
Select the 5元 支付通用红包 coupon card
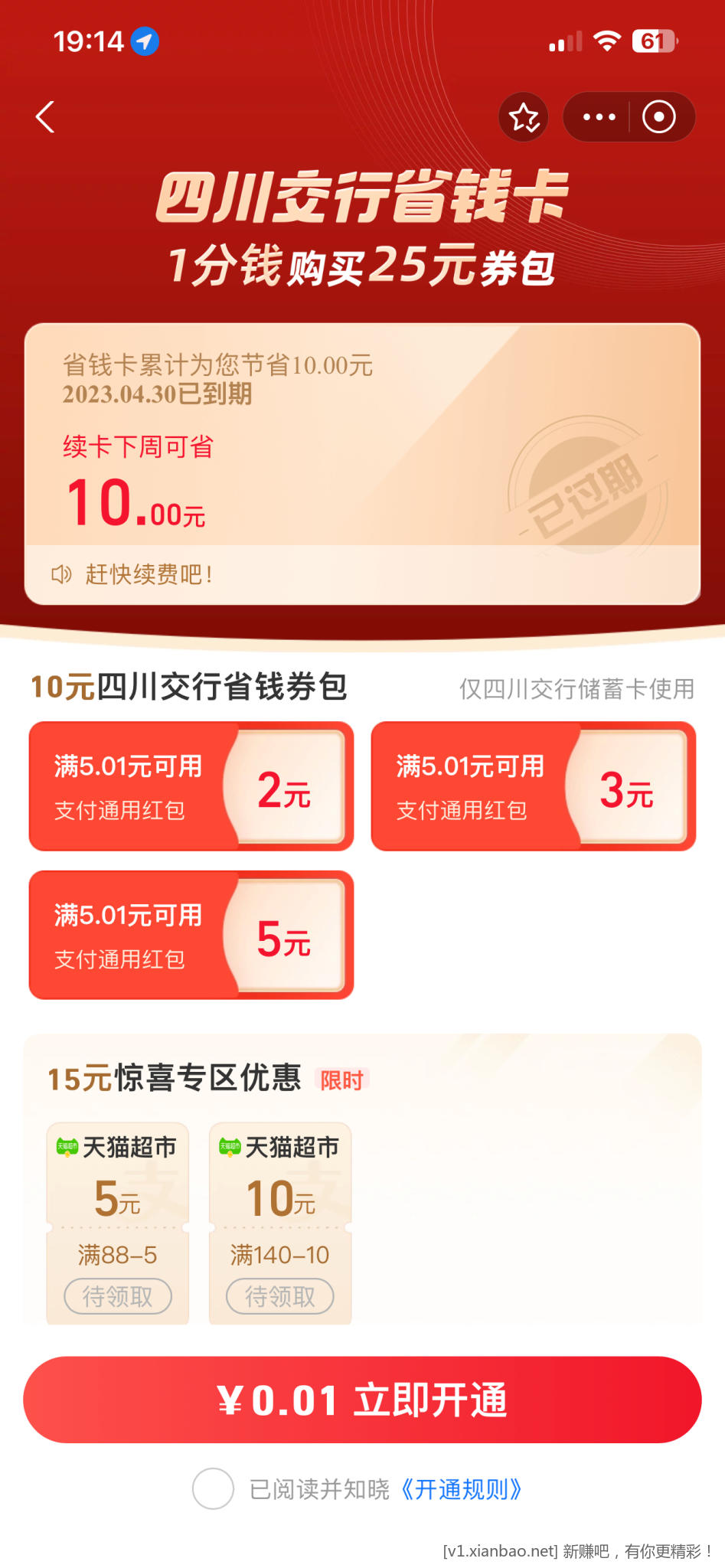[x=191, y=935]
